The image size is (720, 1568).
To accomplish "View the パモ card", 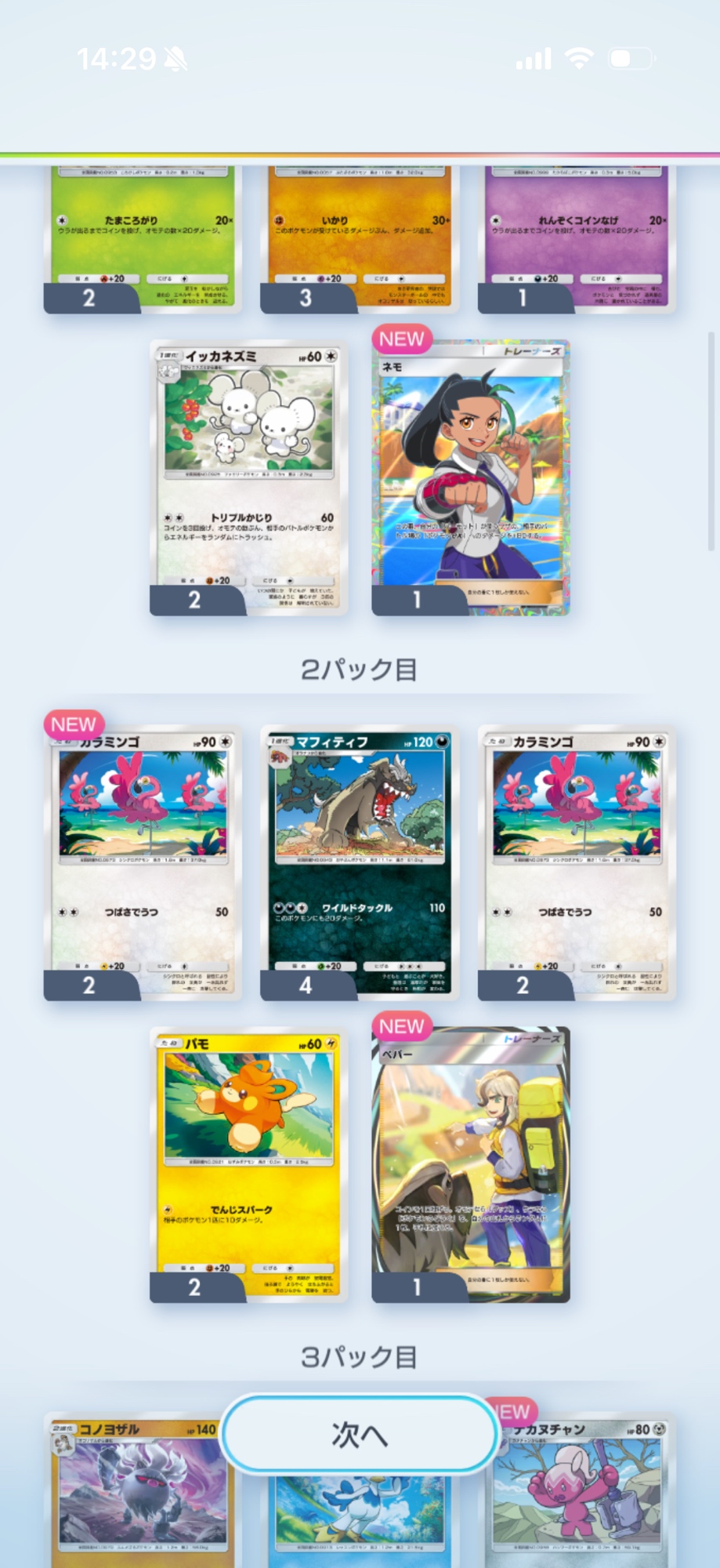I will 248,1165.
